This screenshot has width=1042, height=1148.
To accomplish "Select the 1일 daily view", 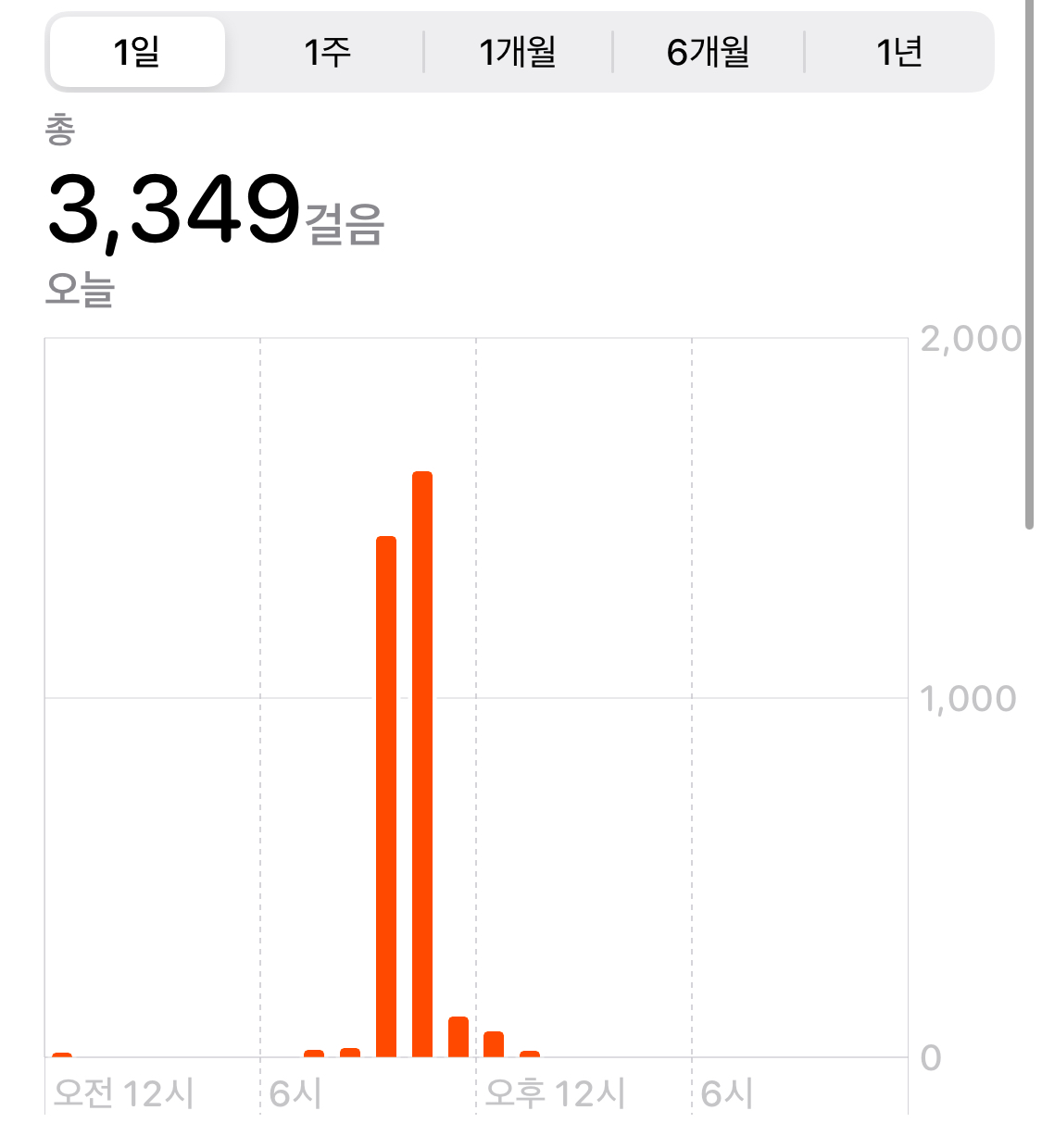I will click(137, 52).
